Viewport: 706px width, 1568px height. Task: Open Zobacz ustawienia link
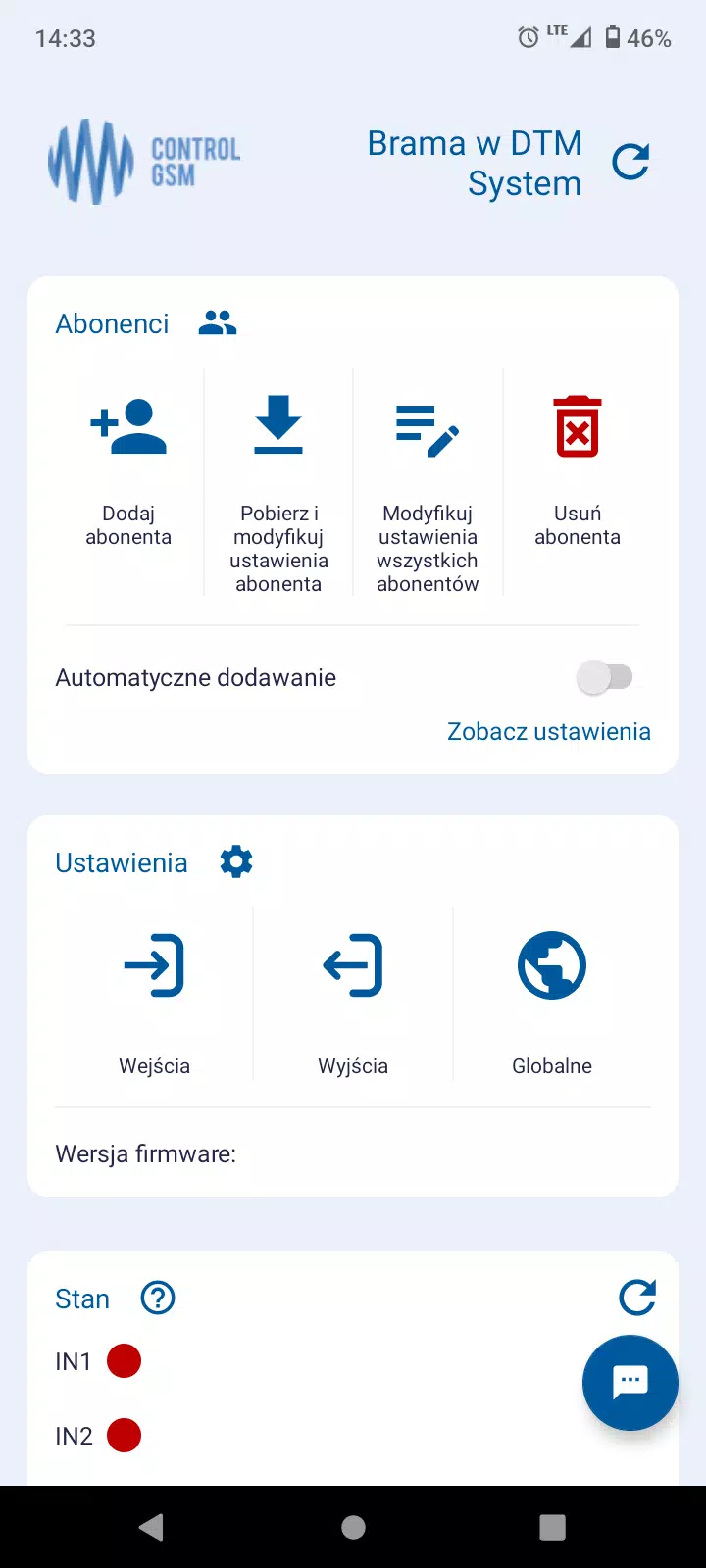pyautogui.click(x=549, y=731)
